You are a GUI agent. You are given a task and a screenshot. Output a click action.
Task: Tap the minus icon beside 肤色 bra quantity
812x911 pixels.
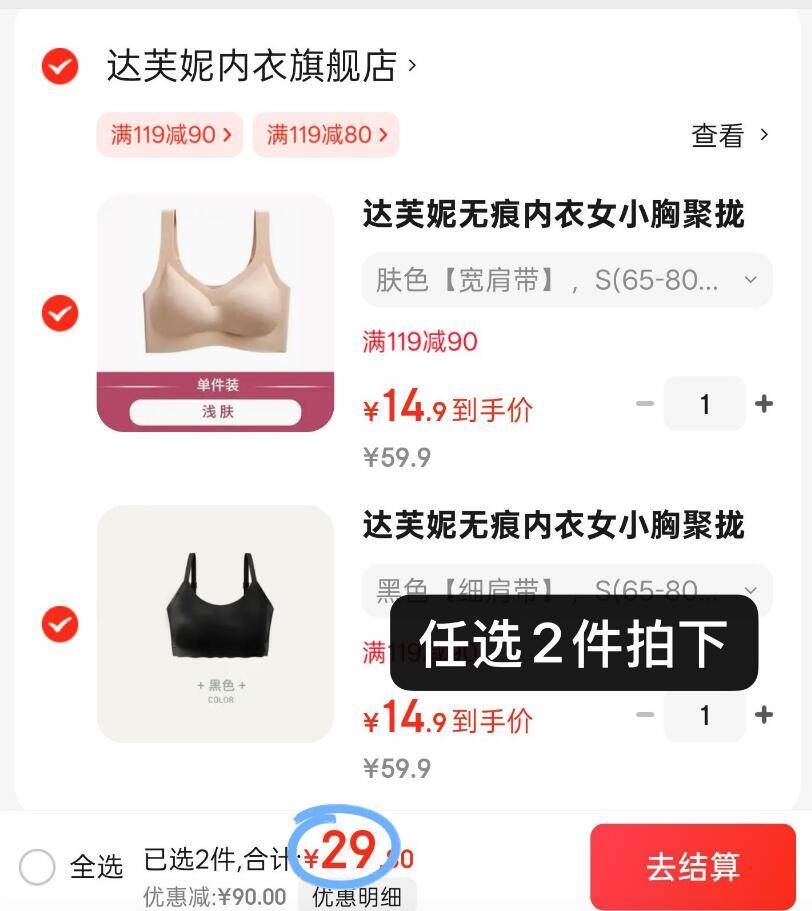pos(646,404)
